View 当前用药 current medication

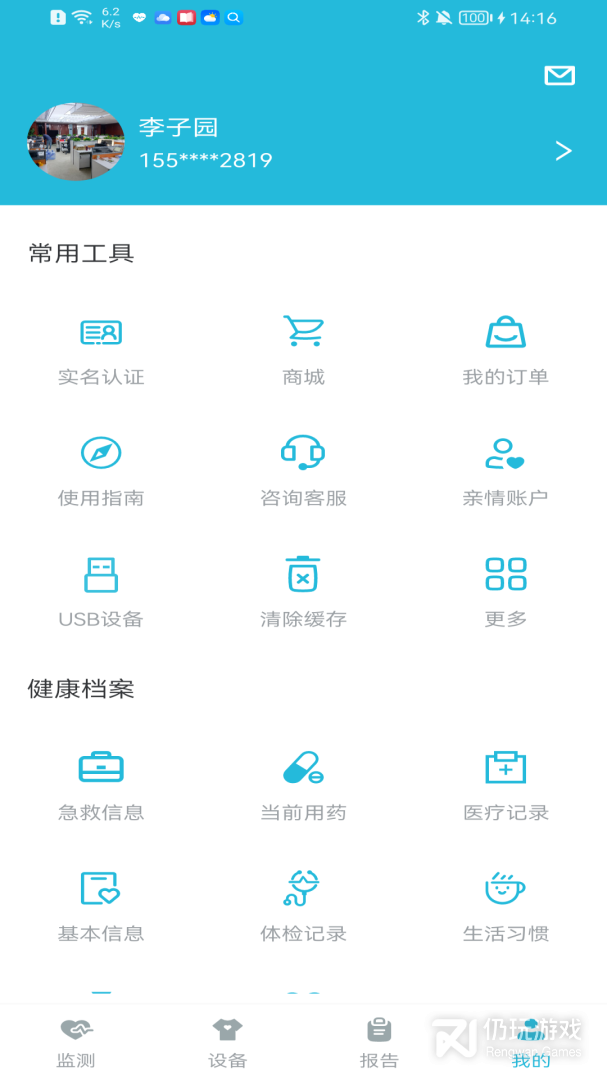point(303,785)
